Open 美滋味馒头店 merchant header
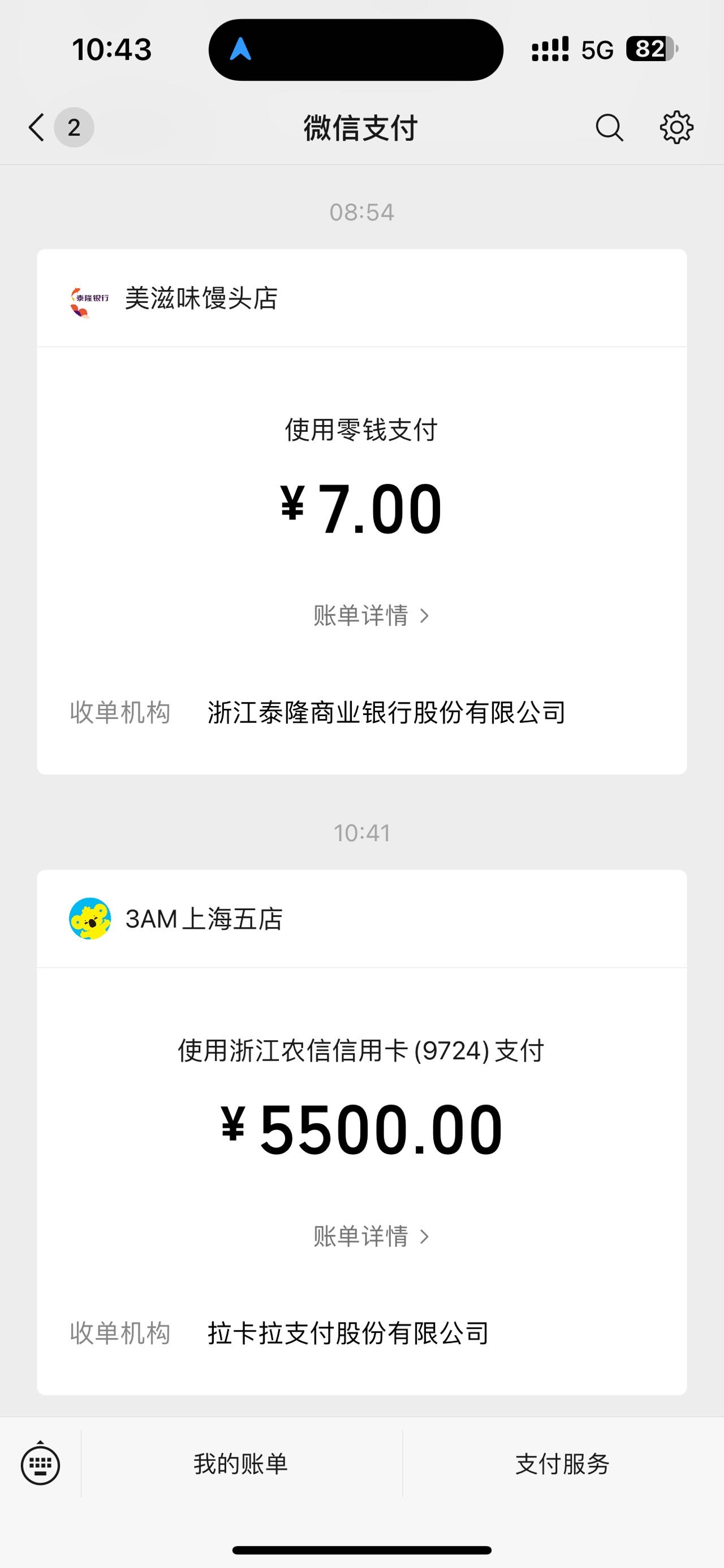724x1568 pixels. coord(361,298)
